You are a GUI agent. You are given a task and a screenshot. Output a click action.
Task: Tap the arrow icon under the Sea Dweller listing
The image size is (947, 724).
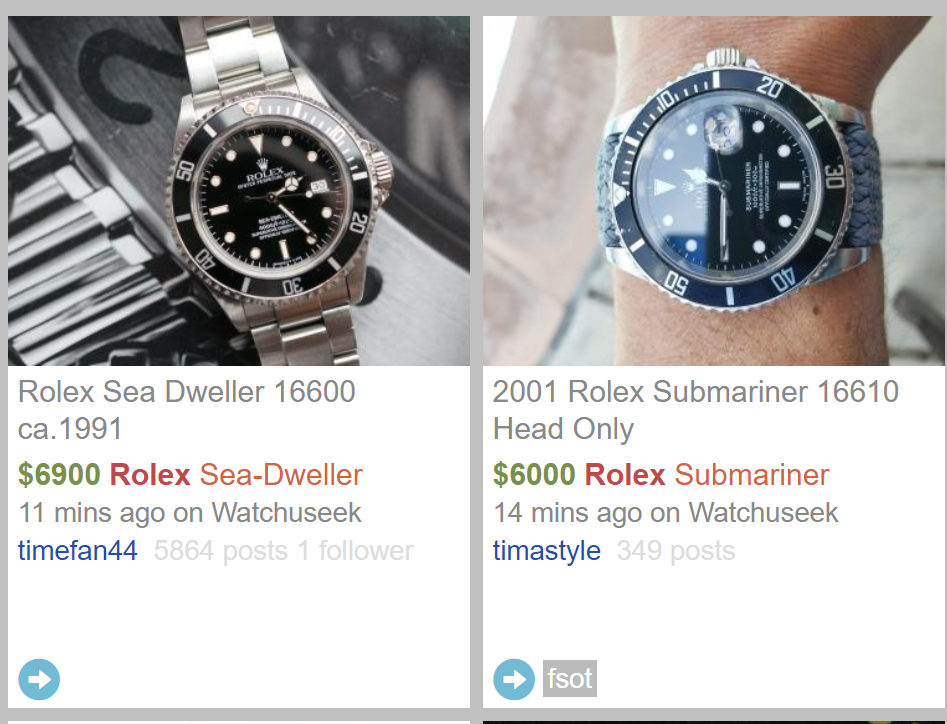point(39,679)
